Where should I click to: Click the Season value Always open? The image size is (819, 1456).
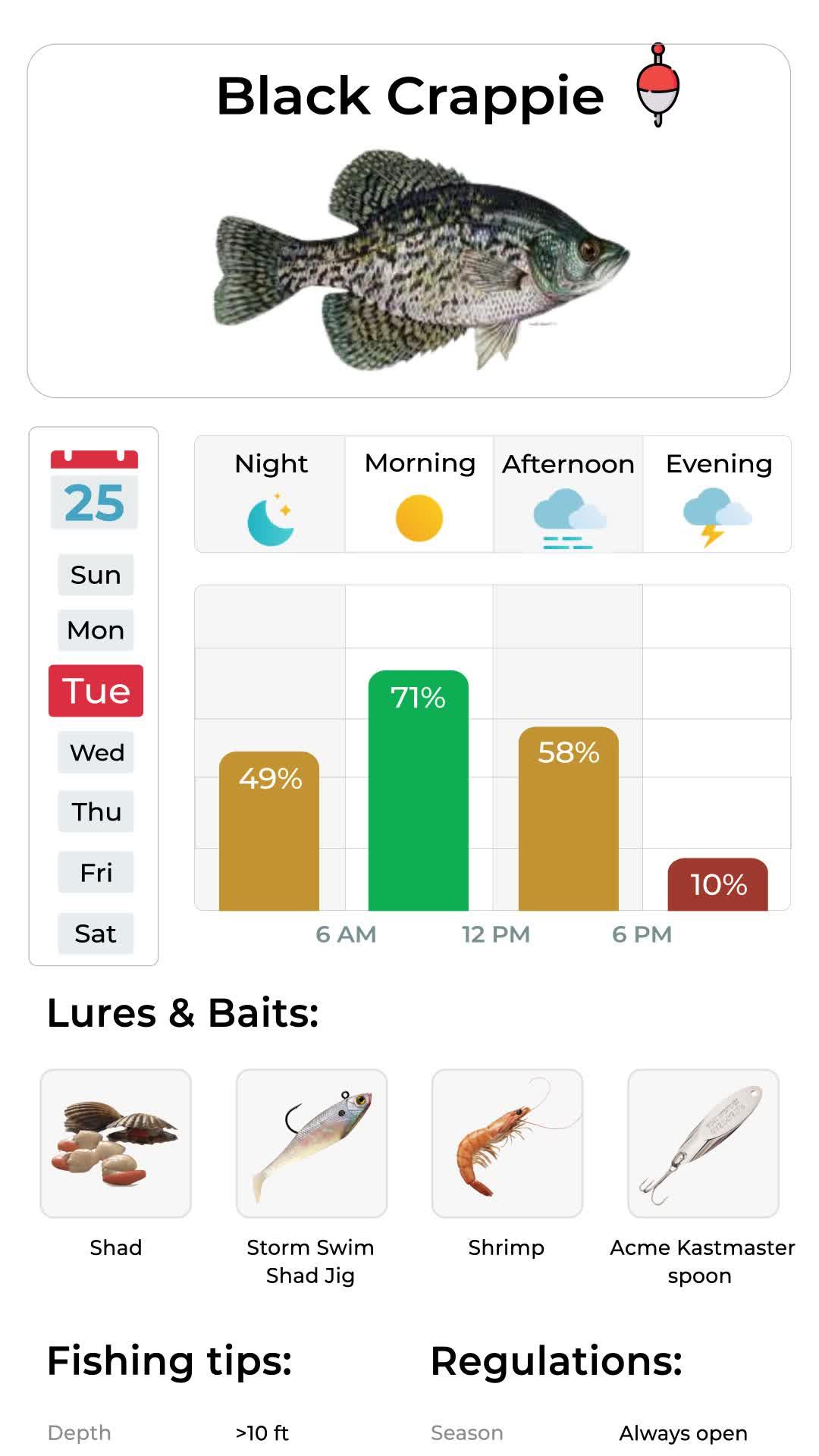click(x=683, y=1432)
